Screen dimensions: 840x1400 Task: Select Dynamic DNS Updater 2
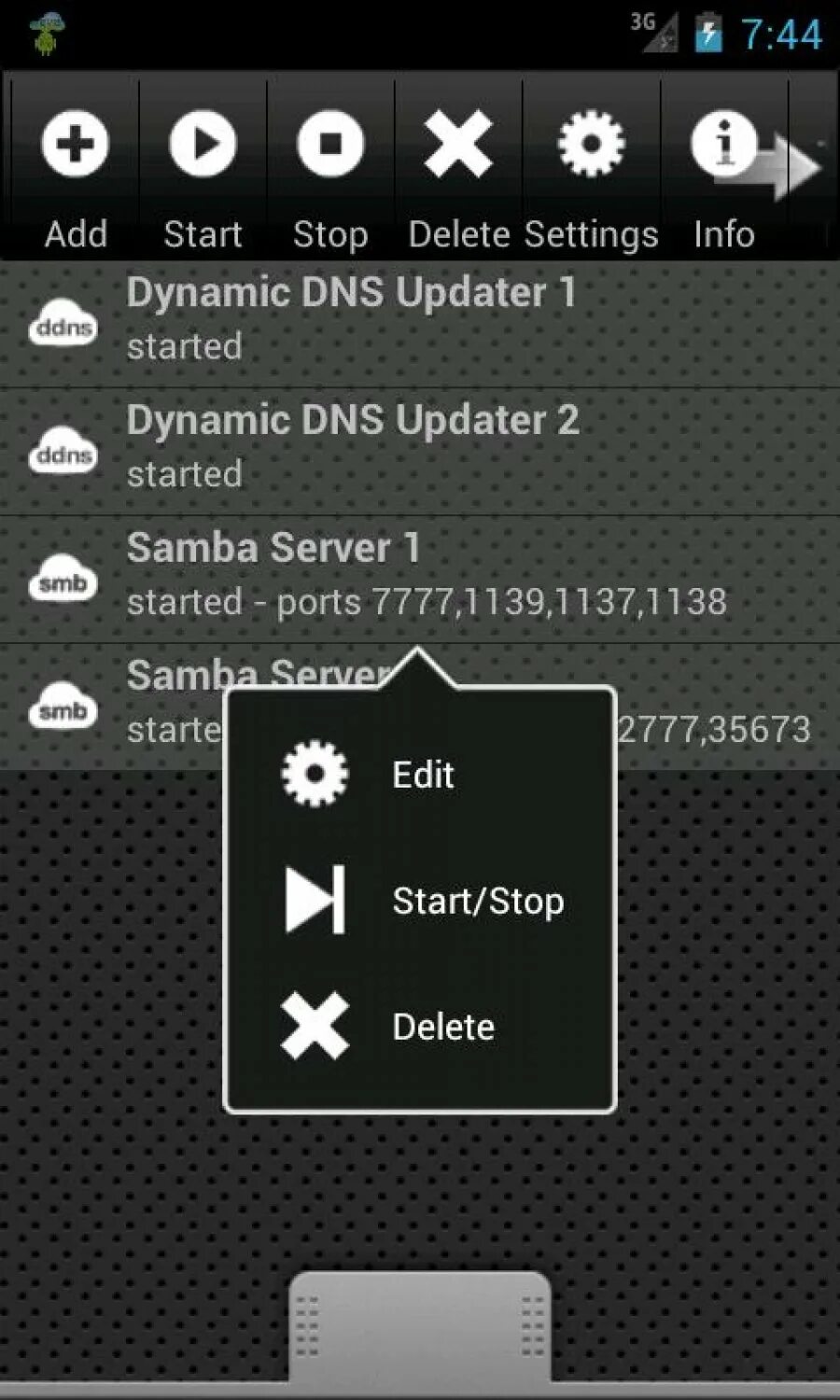pyautogui.click(x=420, y=447)
